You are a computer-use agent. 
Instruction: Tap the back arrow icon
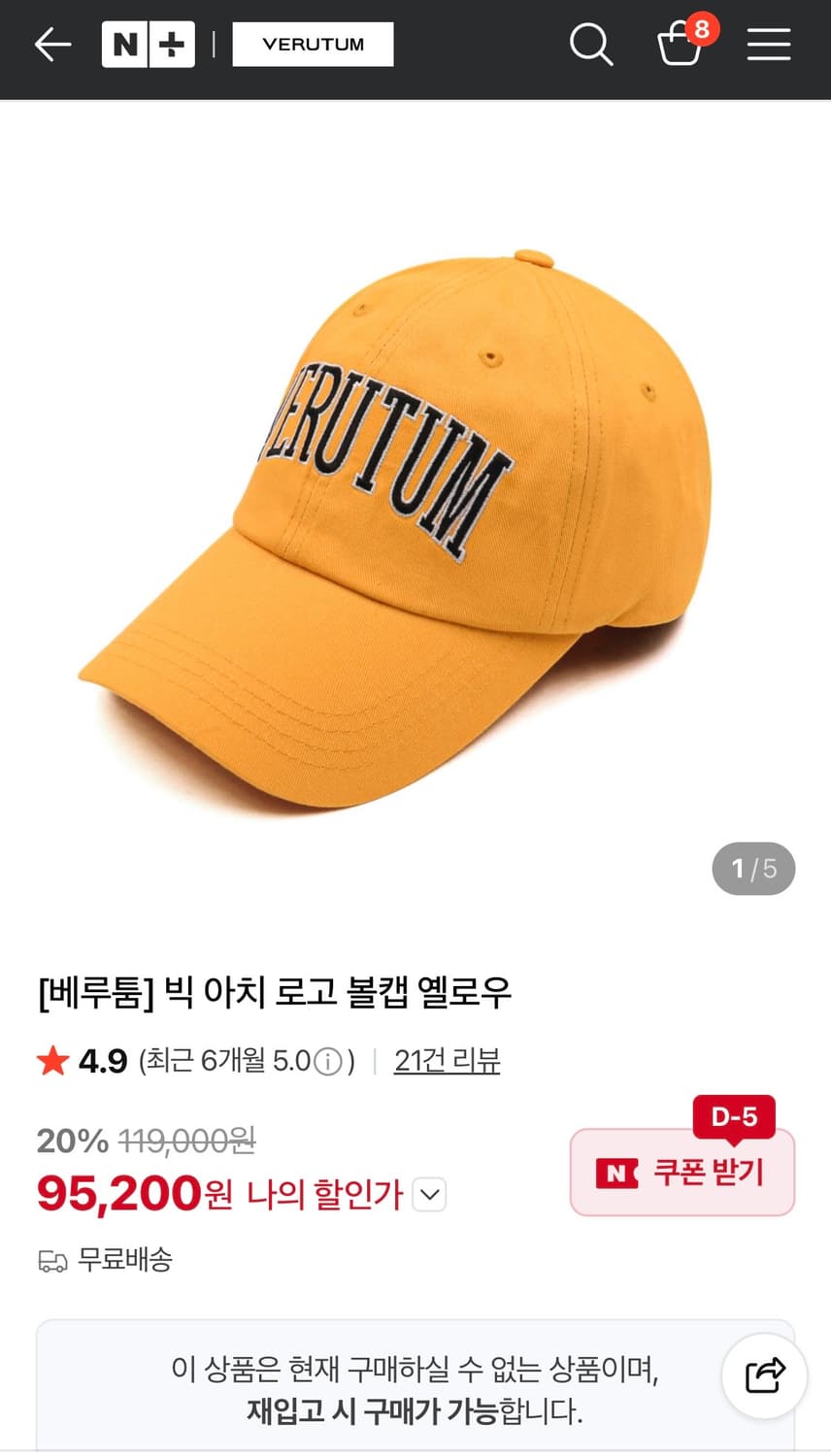pos(52,44)
